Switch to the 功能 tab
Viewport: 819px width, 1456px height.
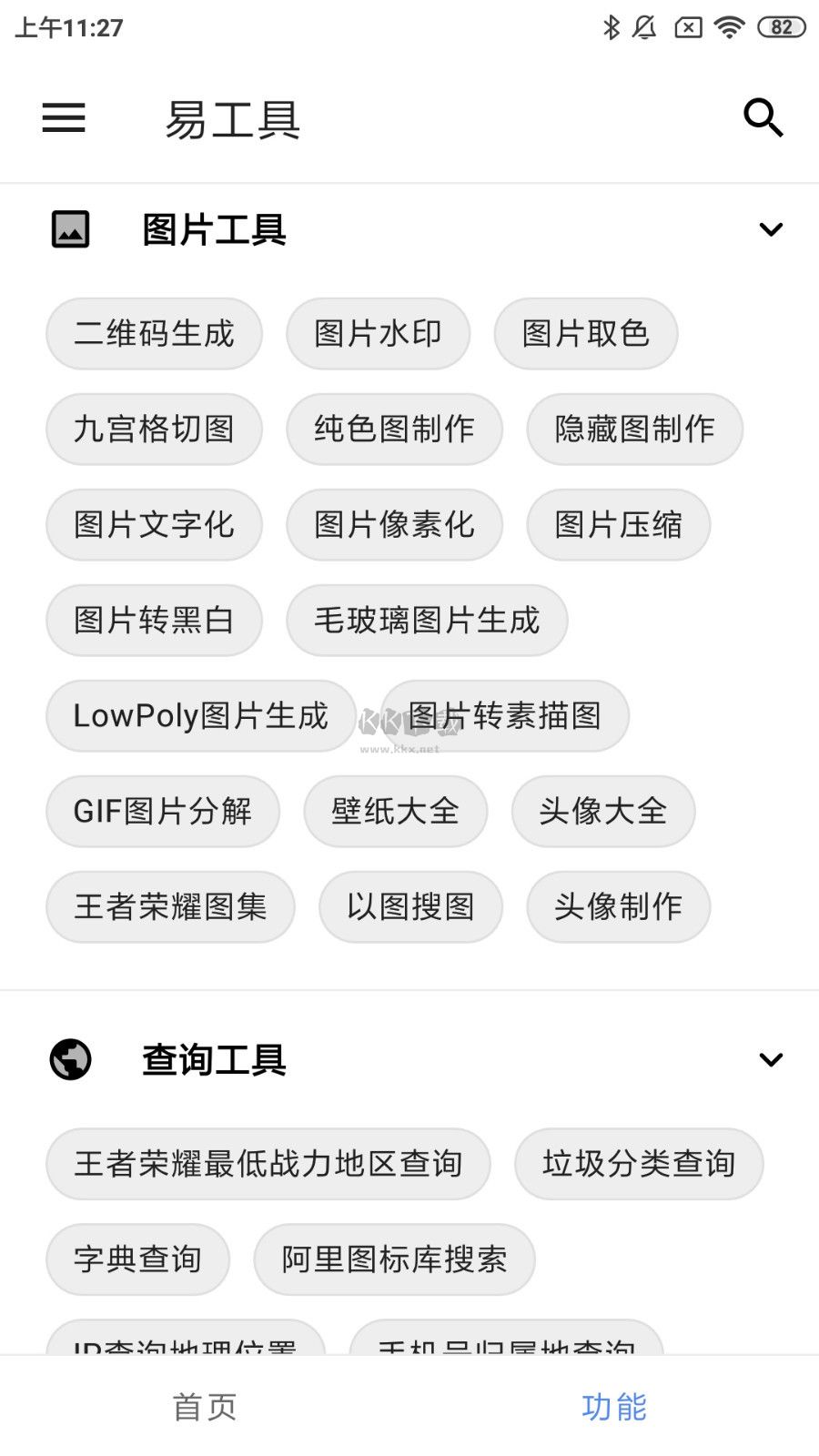tap(613, 1407)
